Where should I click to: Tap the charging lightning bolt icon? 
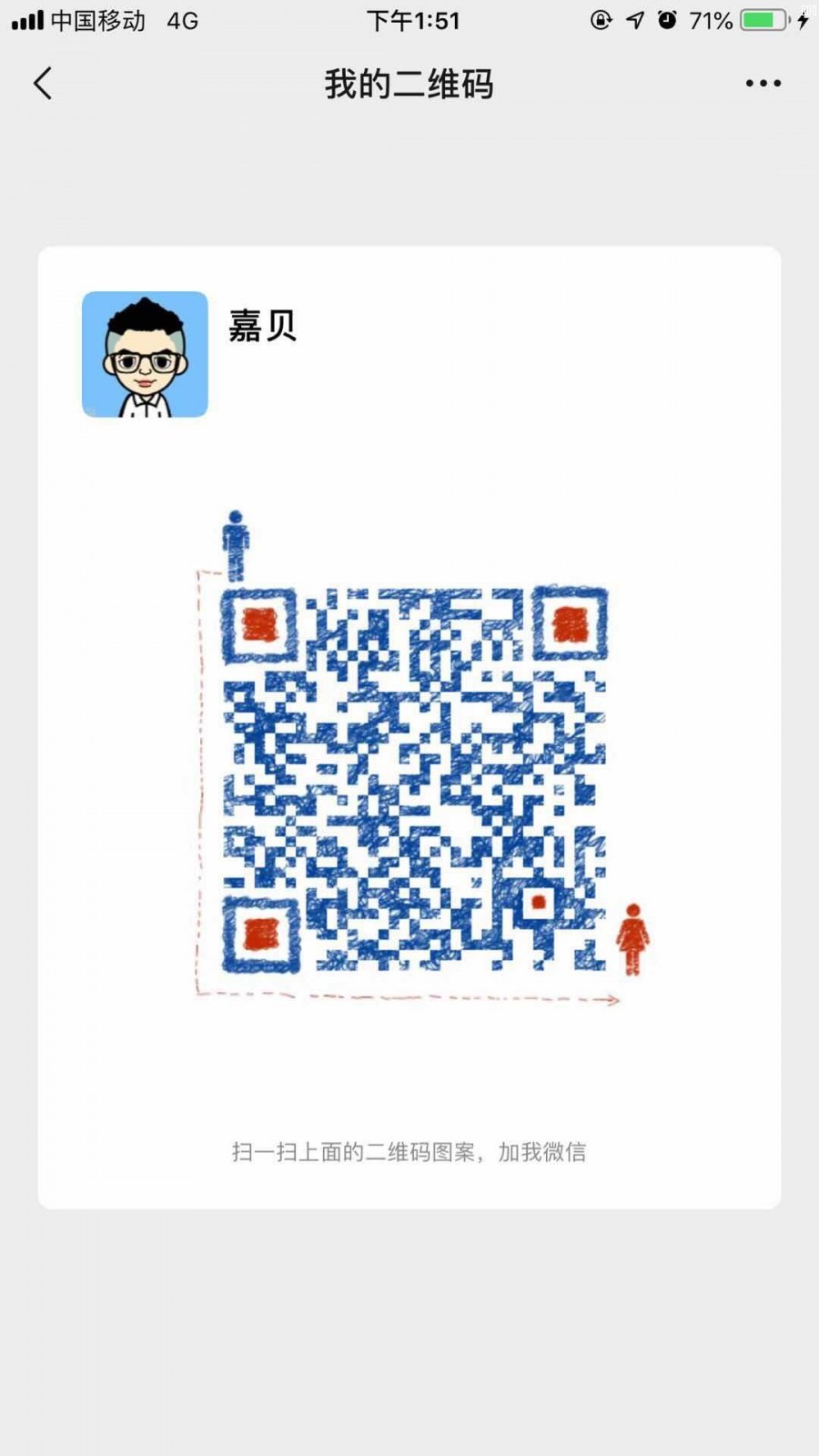point(803,20)
